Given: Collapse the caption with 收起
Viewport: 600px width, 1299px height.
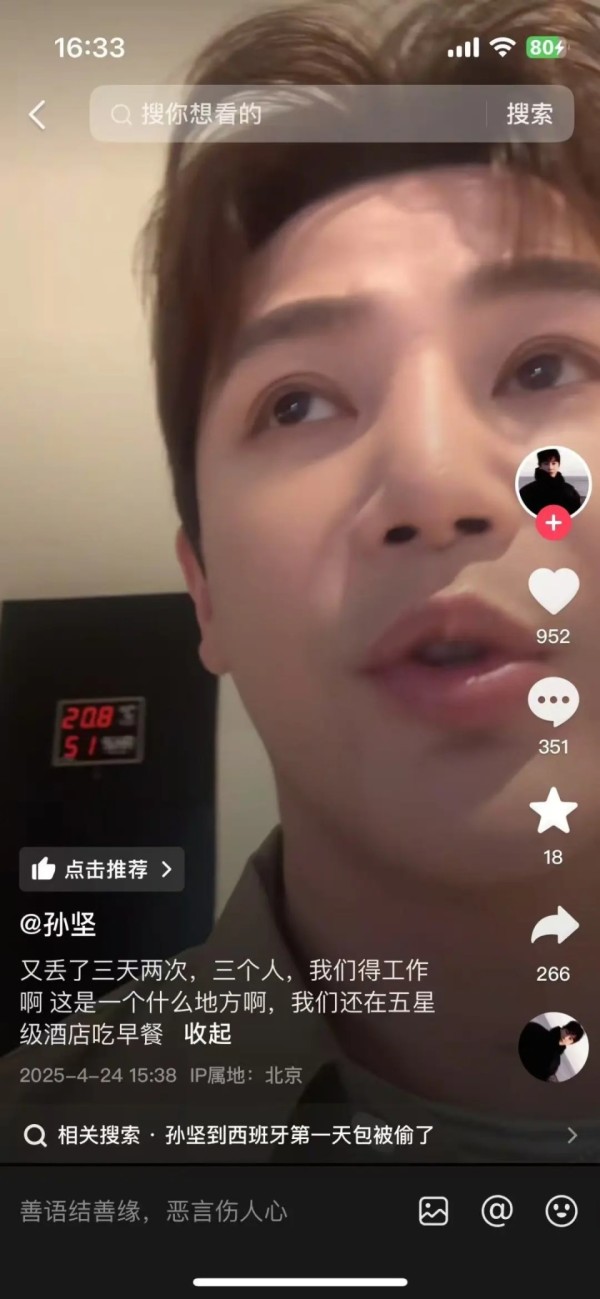Looking at the screenshot, I should [208, 1034].
